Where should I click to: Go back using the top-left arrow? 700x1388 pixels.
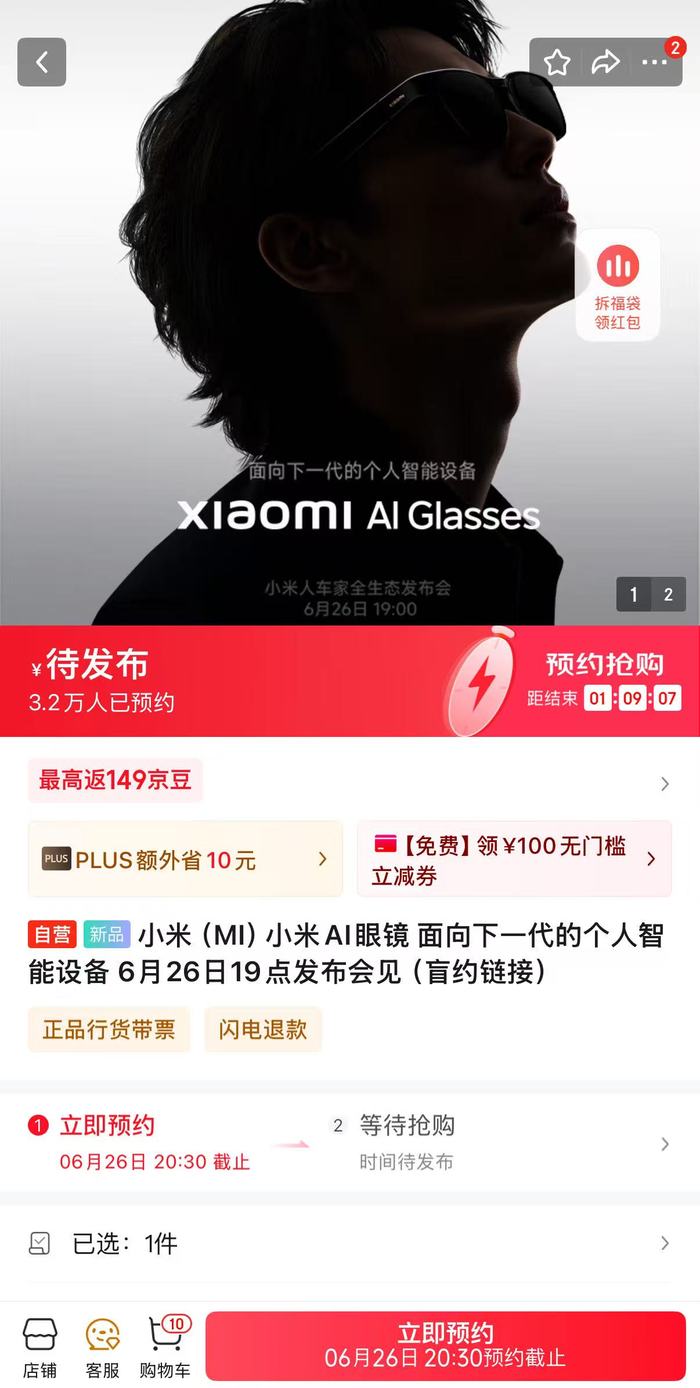click(42, 62)
